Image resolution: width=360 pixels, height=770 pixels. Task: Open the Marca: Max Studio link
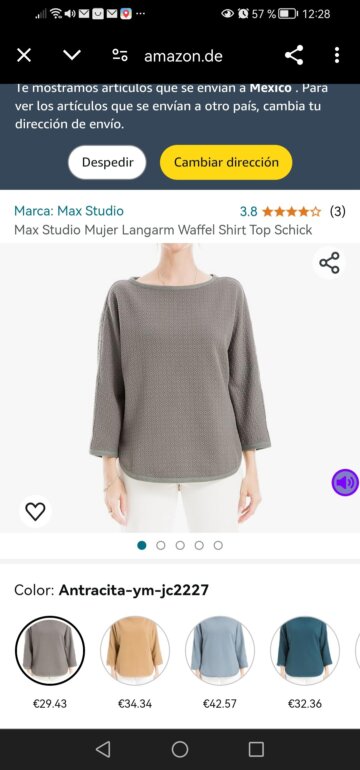(x=69, y=211)
